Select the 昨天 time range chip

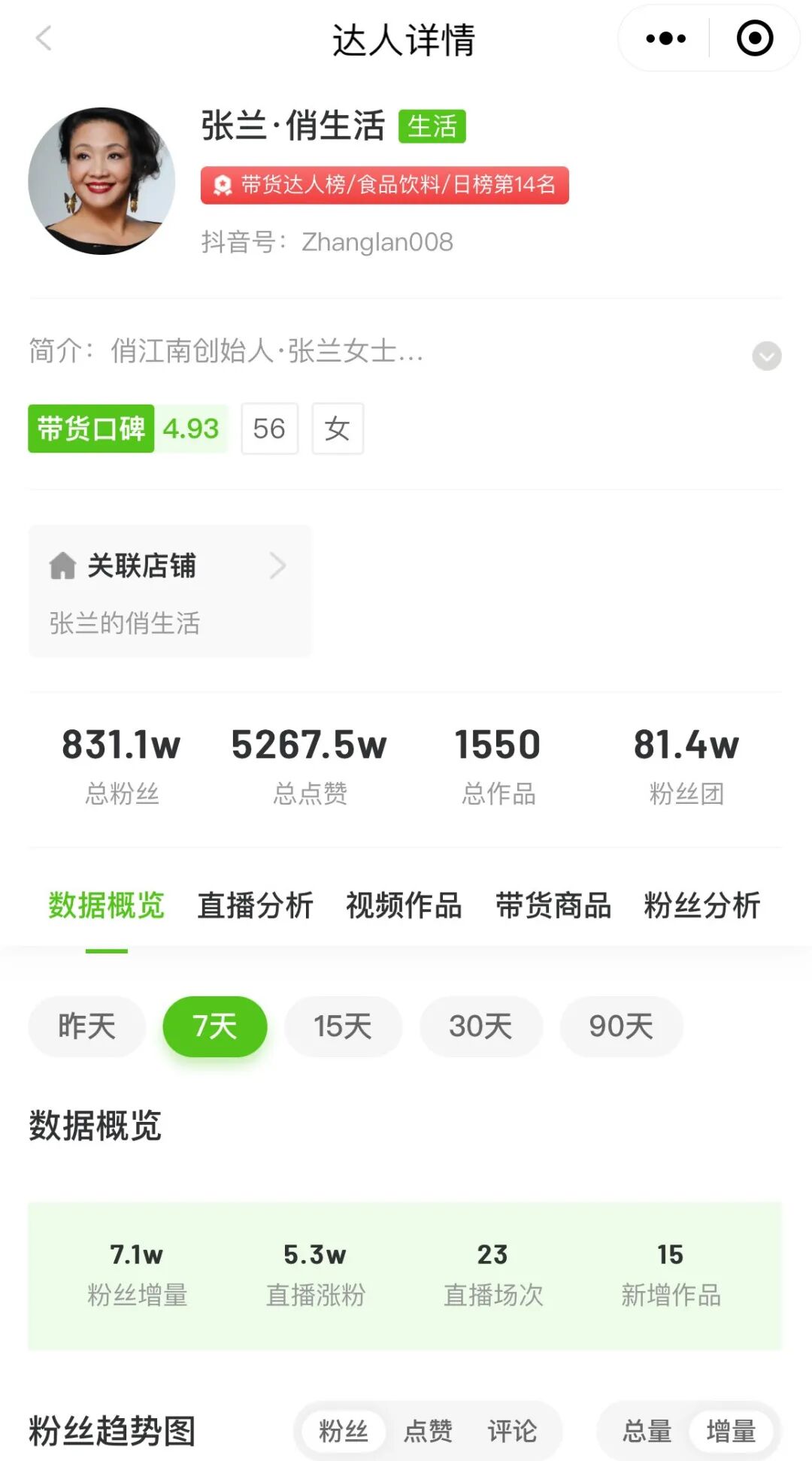tap(87, 1026)
